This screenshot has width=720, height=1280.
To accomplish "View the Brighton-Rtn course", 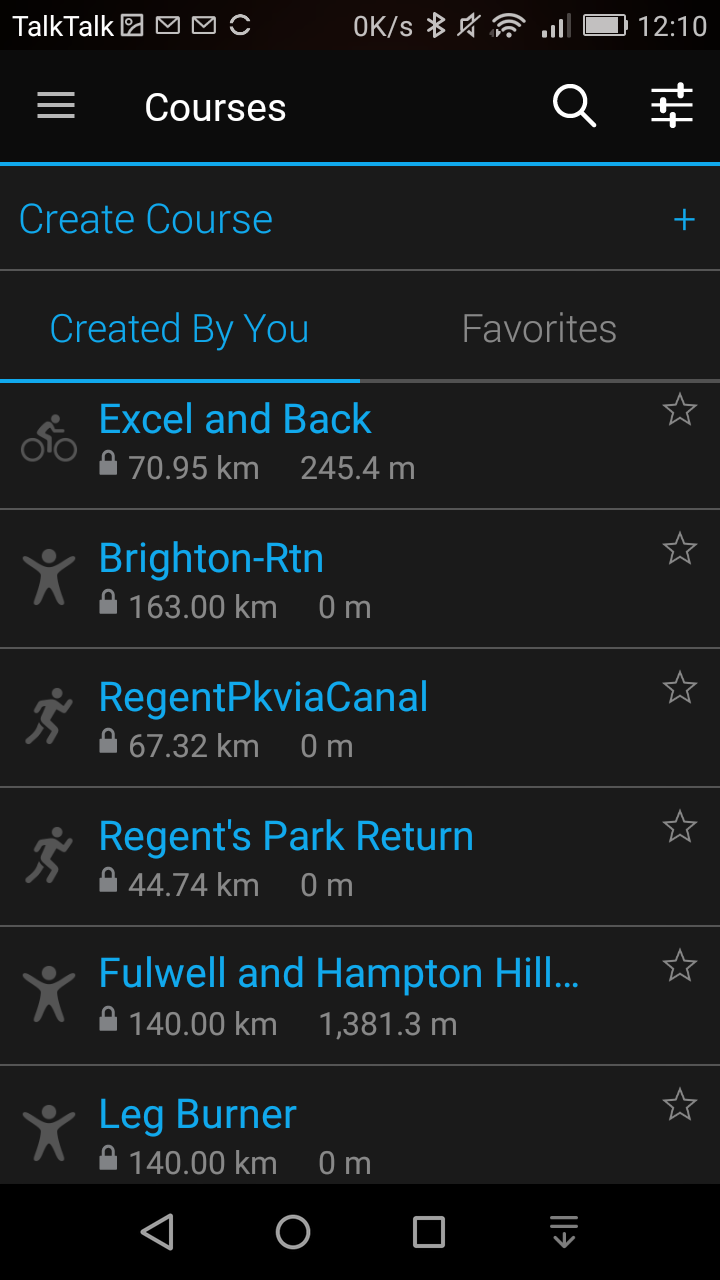I will (212, 559).
